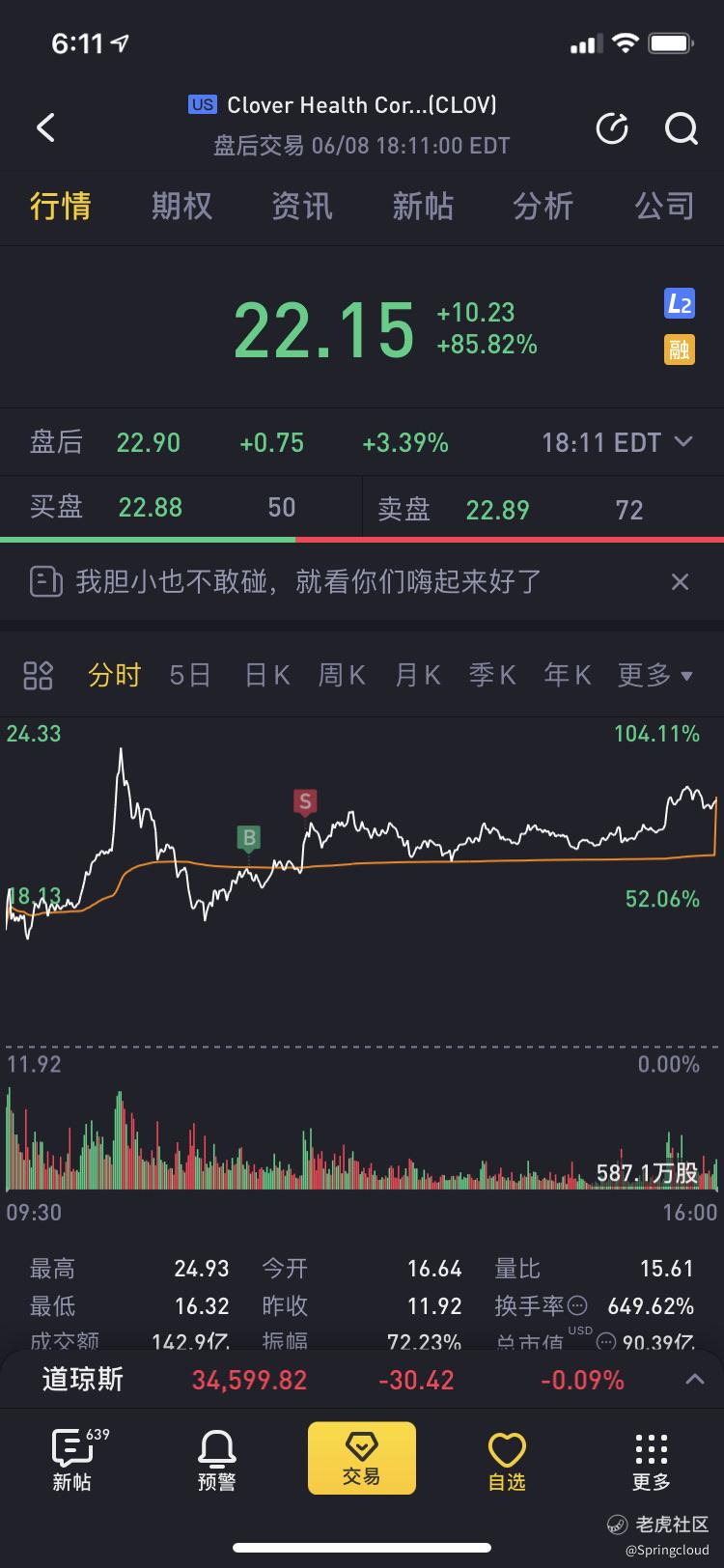Select the 5日 chart period
Viewport: 724px width, 1568px height.
[x=190, y=675]
